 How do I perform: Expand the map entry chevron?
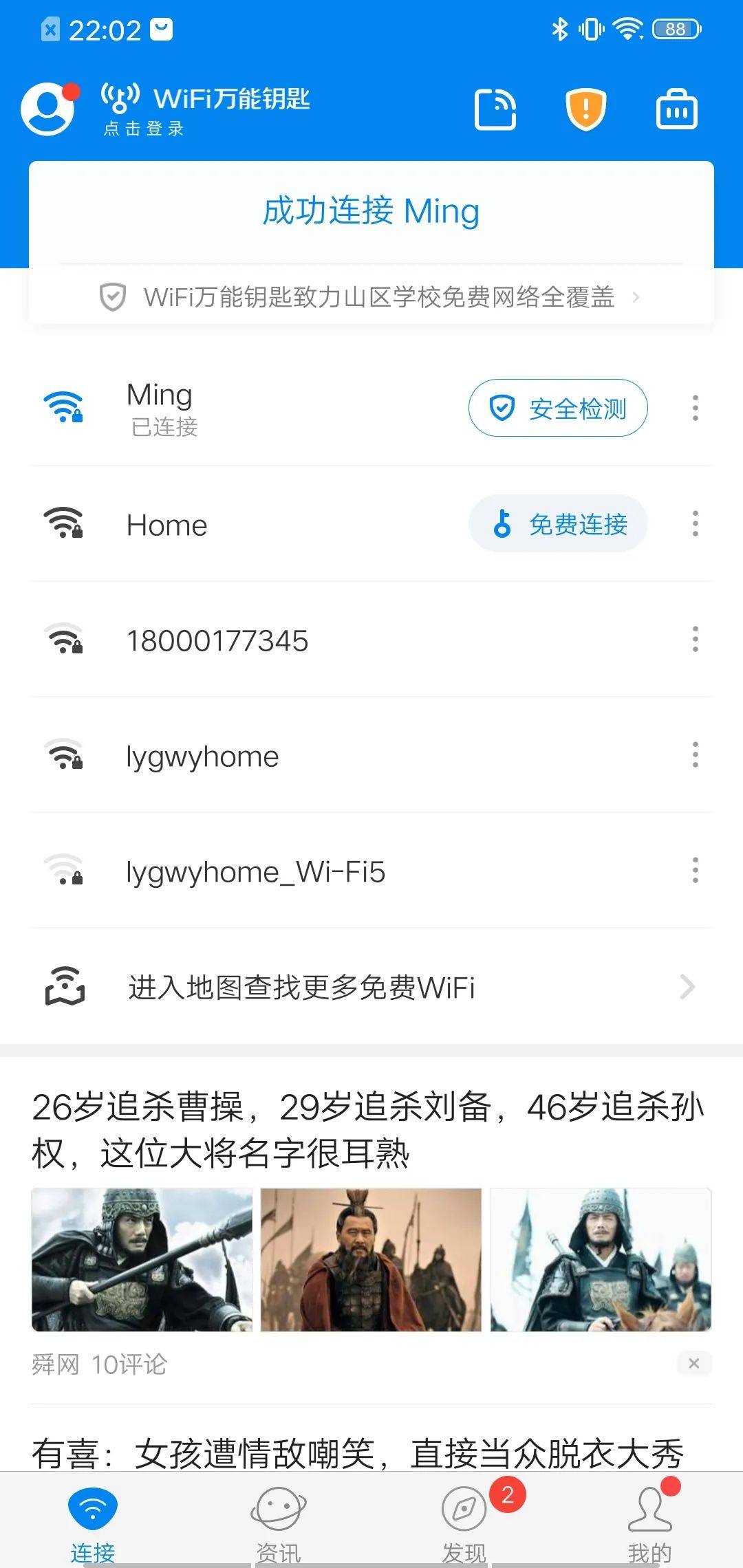(686, 987)
